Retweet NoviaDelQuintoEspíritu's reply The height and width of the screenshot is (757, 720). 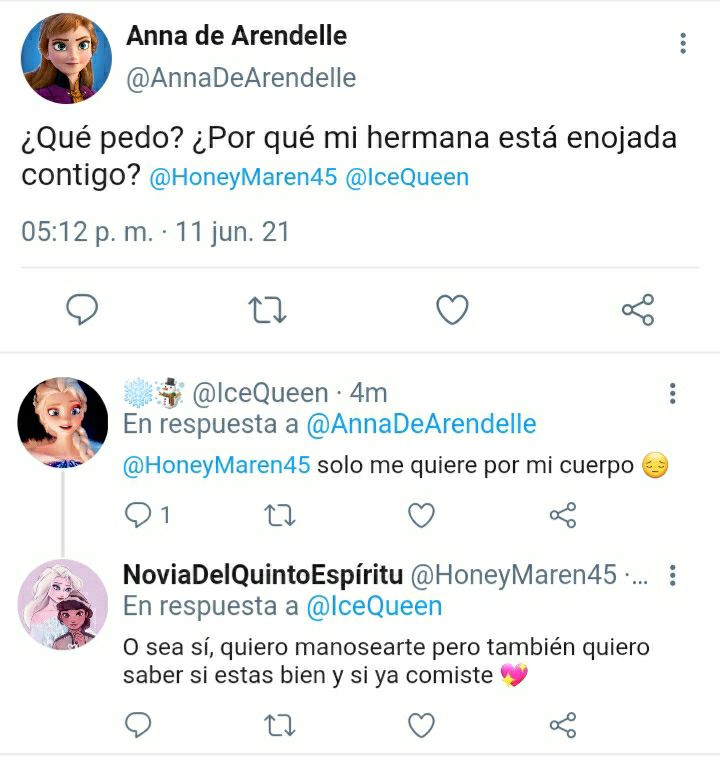[279, 723]
